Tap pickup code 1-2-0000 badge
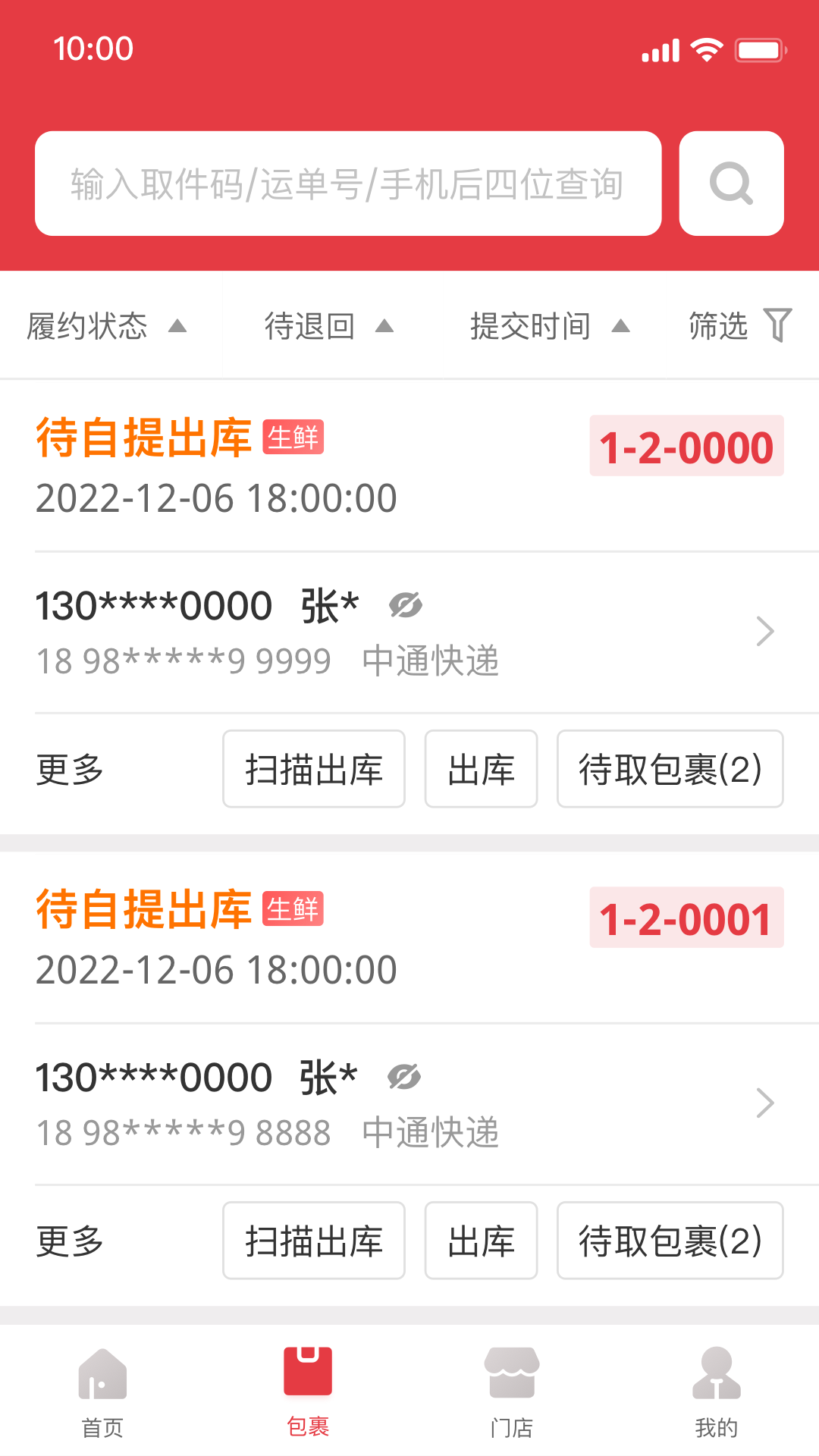The height and width of the screenshot is (1456, 819). point(685,447)
